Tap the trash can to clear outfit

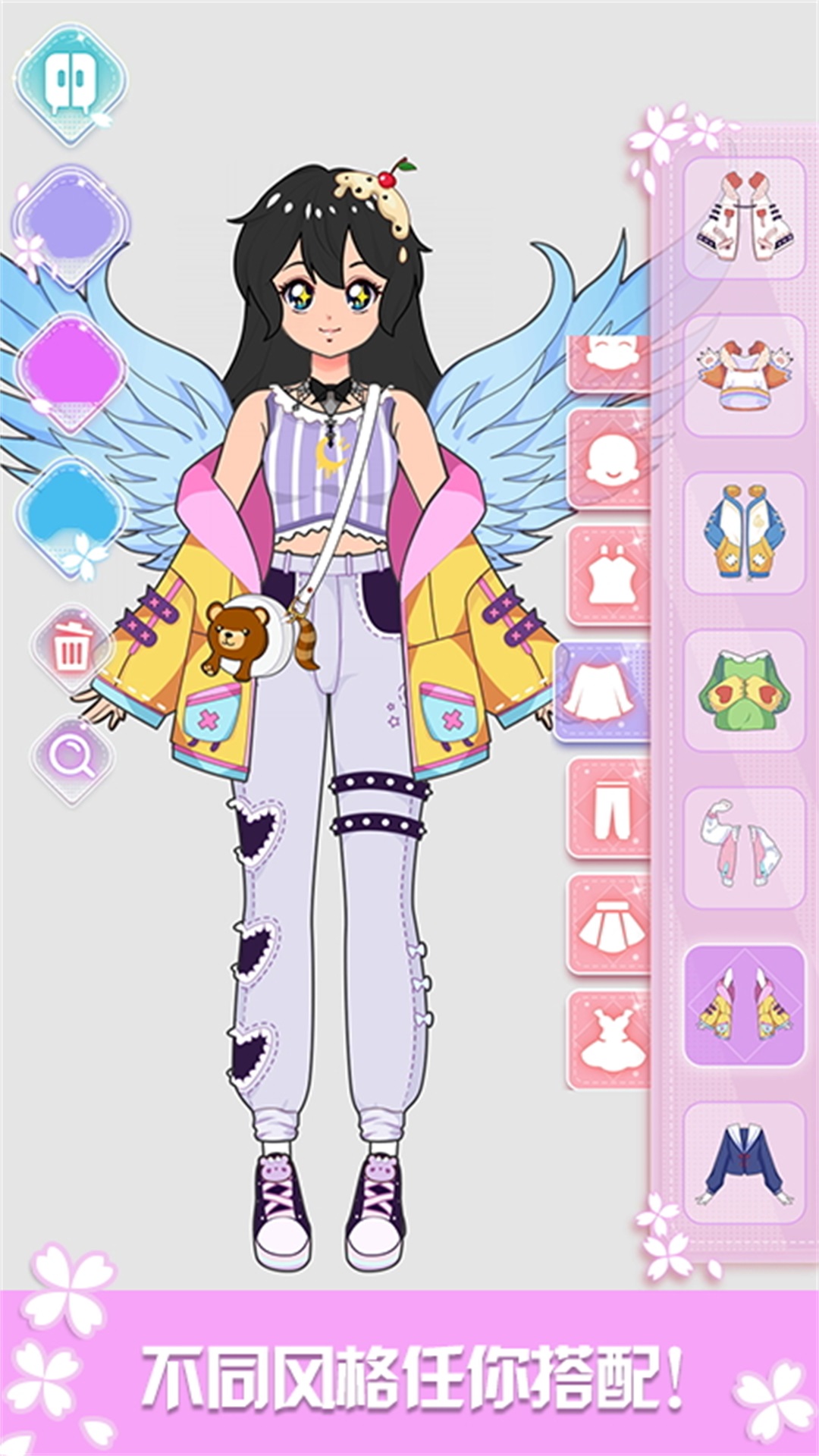[x=73, y=647]
